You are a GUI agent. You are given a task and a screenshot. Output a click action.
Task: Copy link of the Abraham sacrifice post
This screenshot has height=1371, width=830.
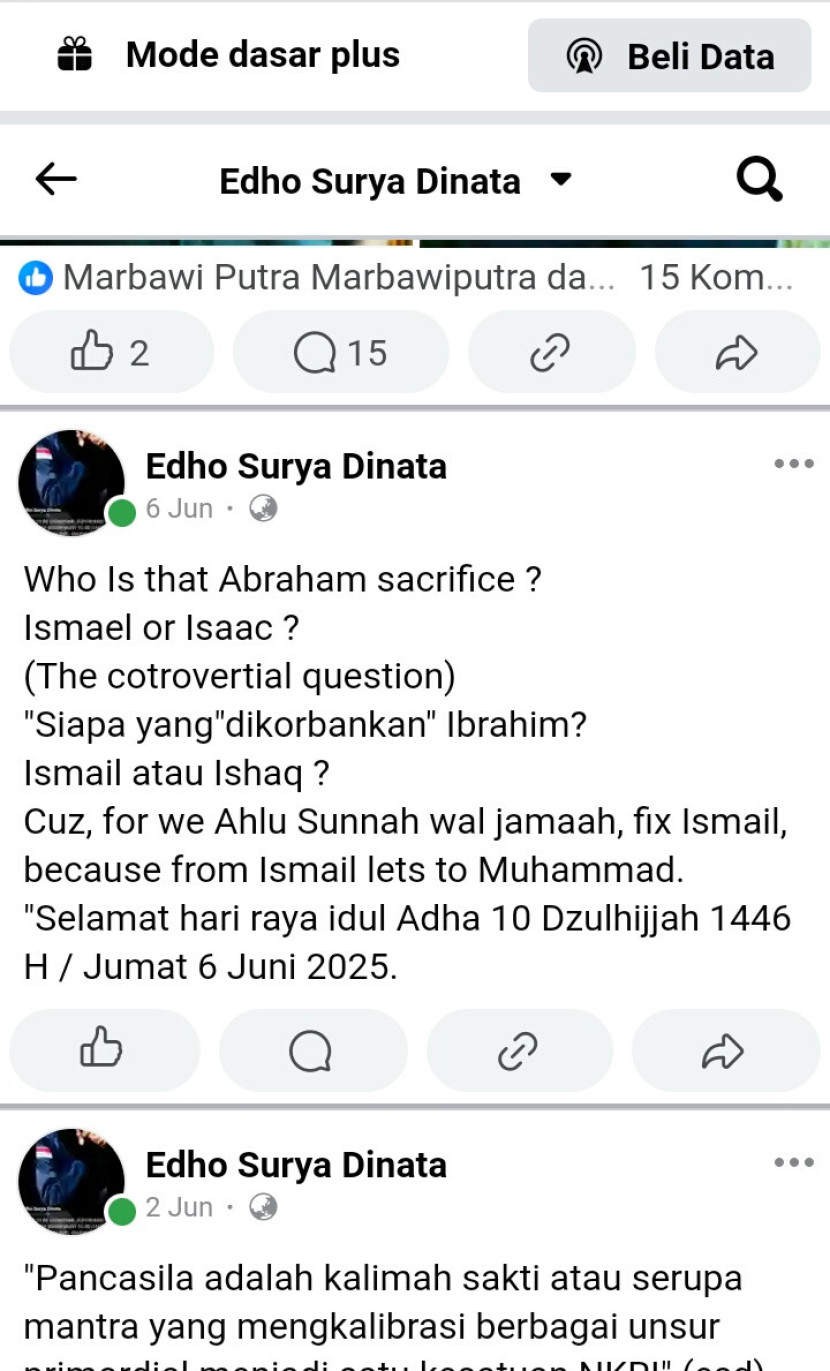pyautogui.click(x=519, y=1050)
